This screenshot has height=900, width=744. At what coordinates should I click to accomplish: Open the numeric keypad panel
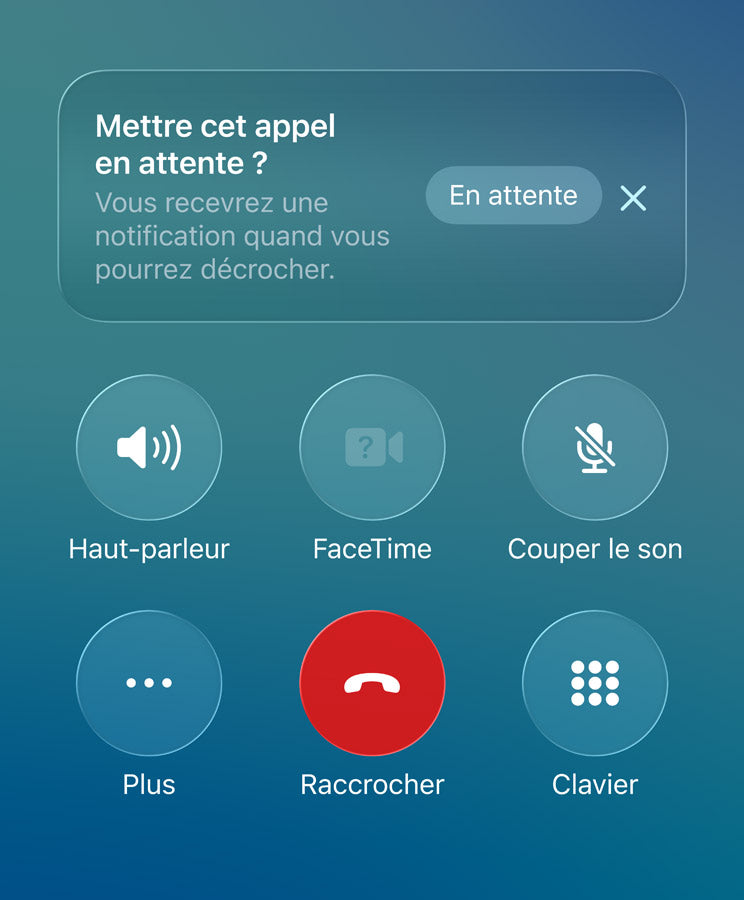(x=594, y=683)
